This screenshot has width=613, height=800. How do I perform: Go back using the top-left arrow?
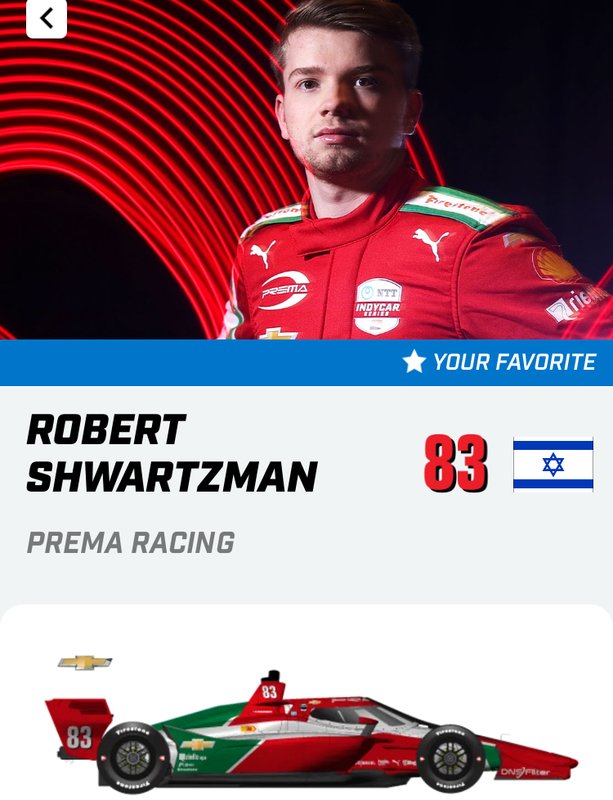click(46, 19)
